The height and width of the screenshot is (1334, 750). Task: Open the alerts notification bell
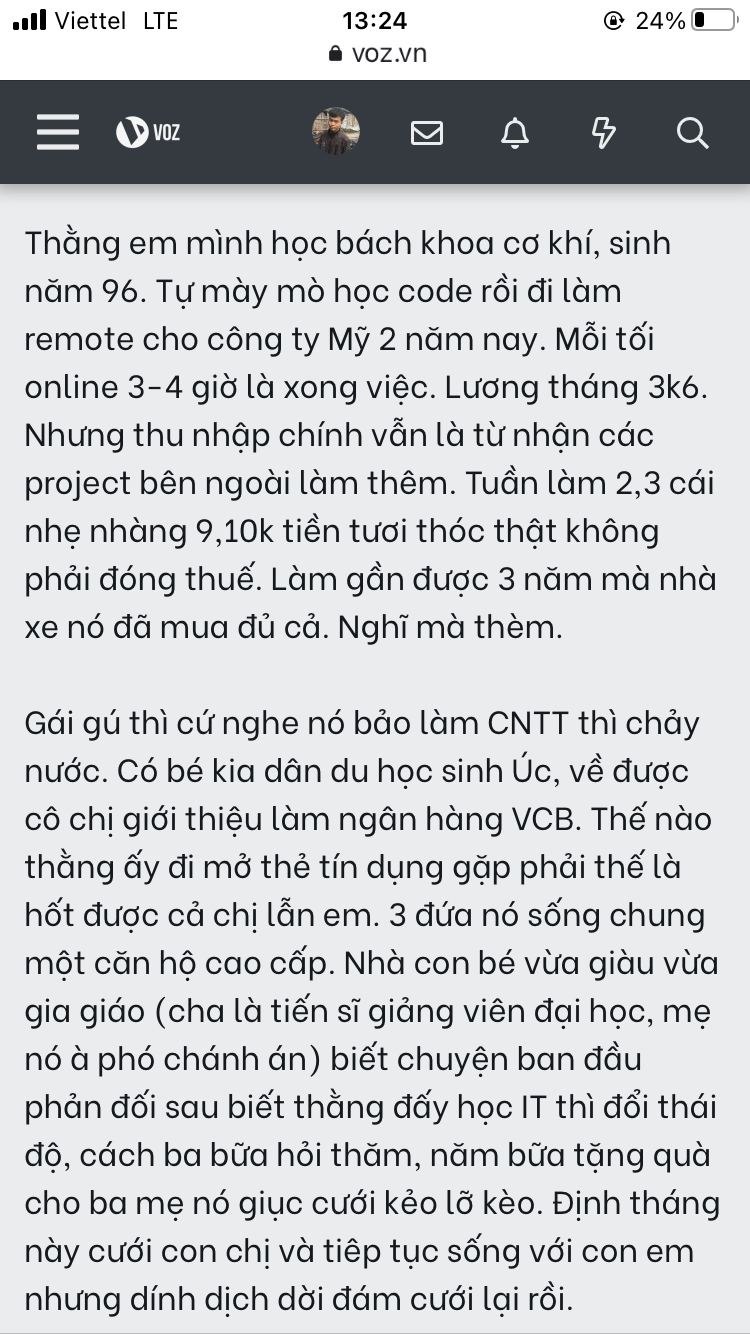515,132
